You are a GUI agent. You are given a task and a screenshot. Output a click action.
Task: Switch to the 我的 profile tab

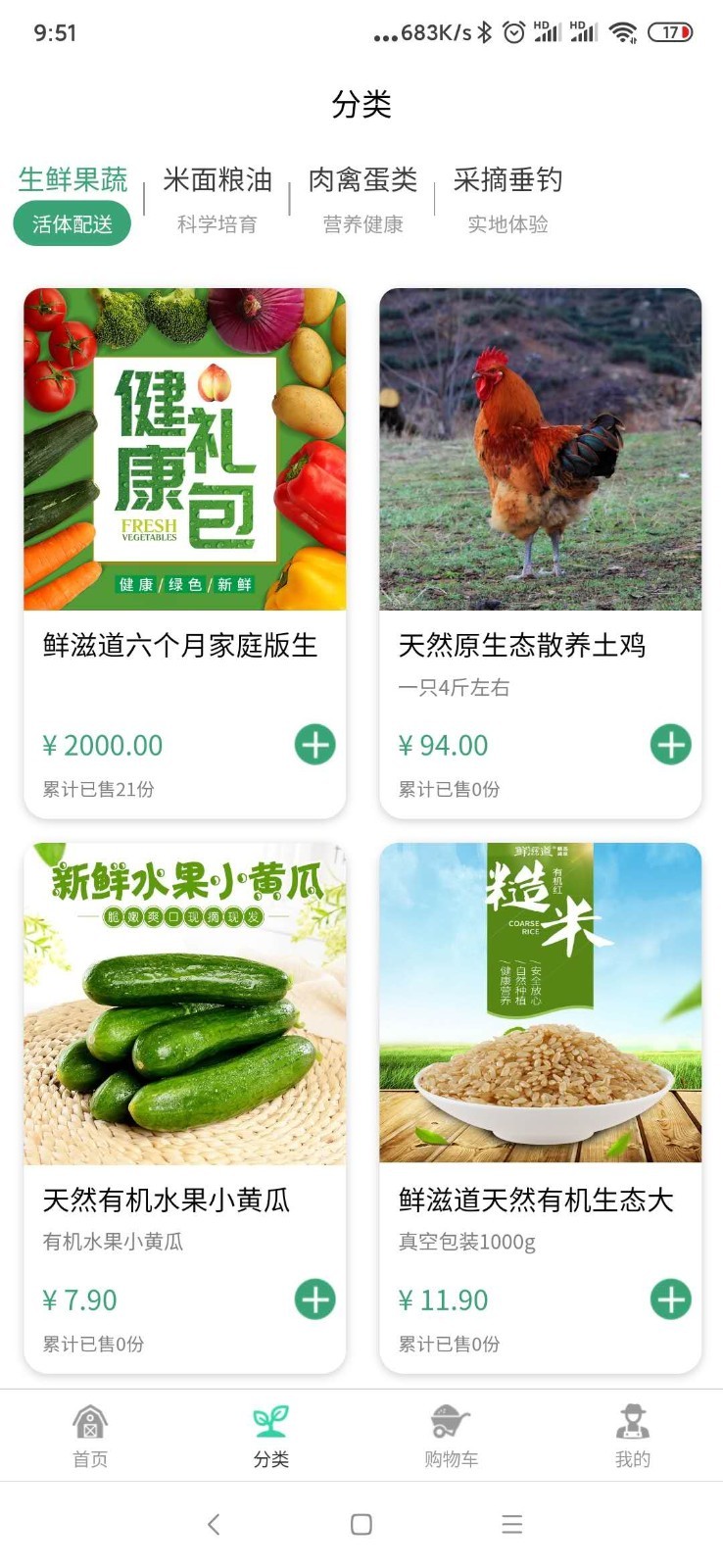632,1436
